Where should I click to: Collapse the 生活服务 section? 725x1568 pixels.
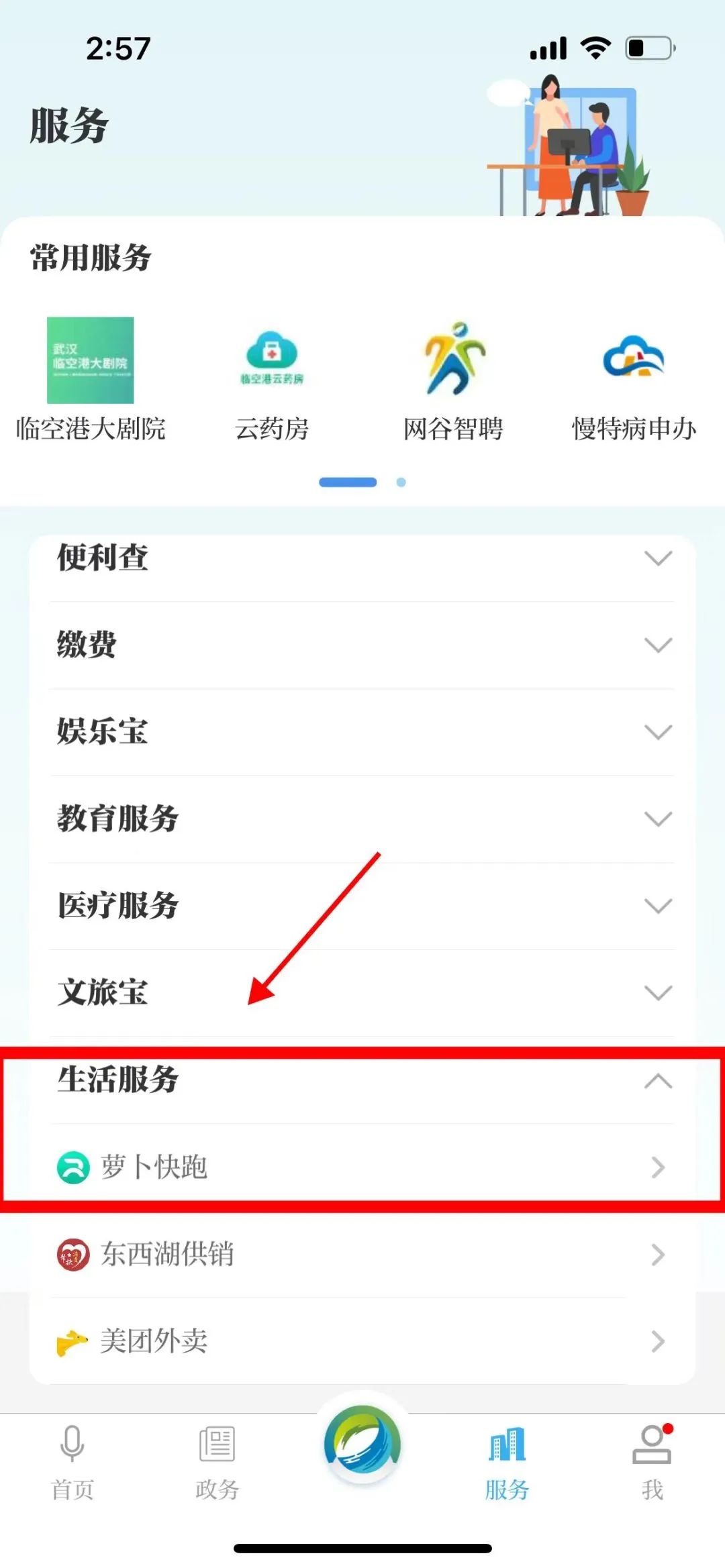362,1081
